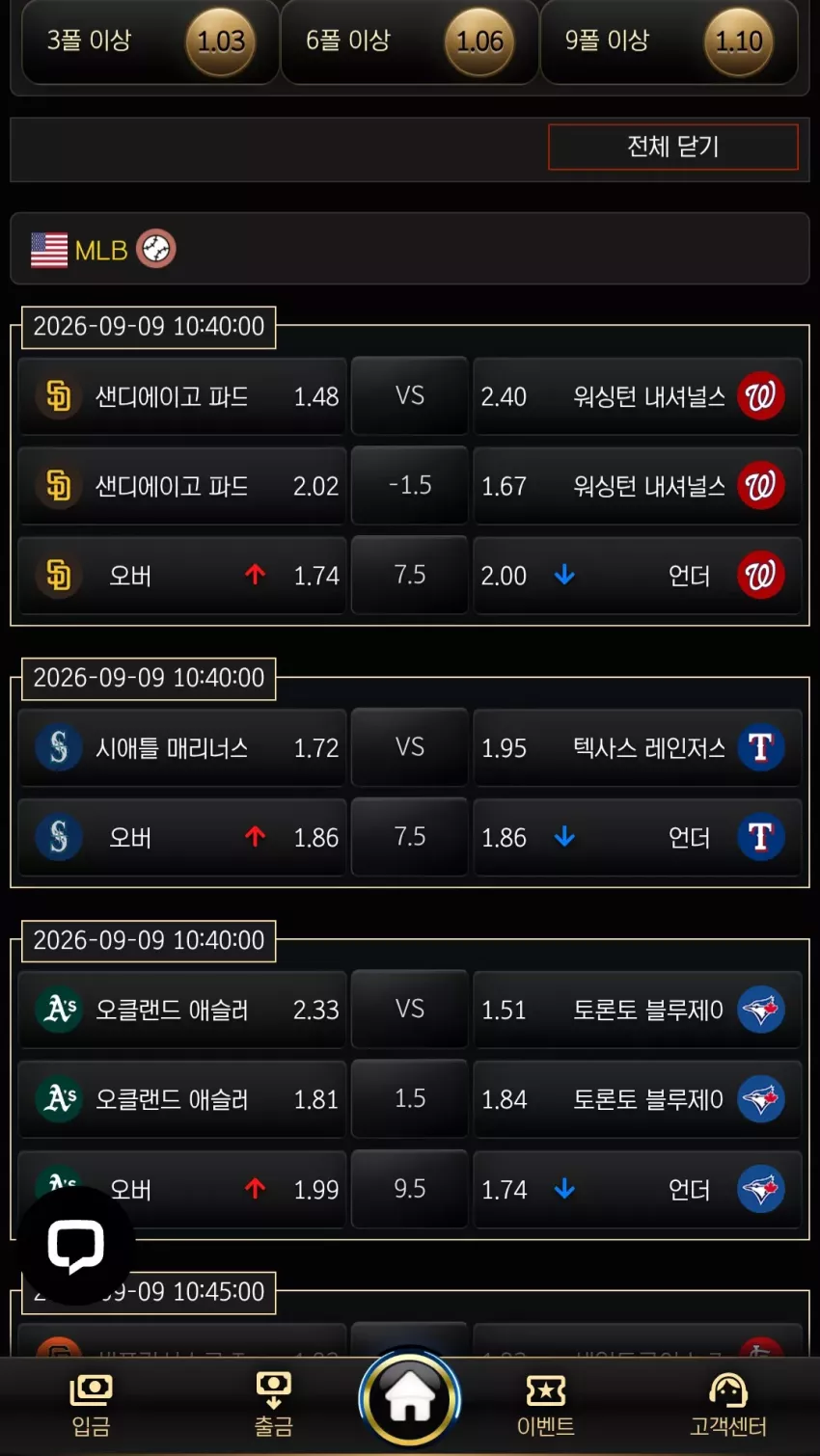Select San Diego Padres win odds 1.48
This screenshot has height=1456, width=820.
point(182,396)
